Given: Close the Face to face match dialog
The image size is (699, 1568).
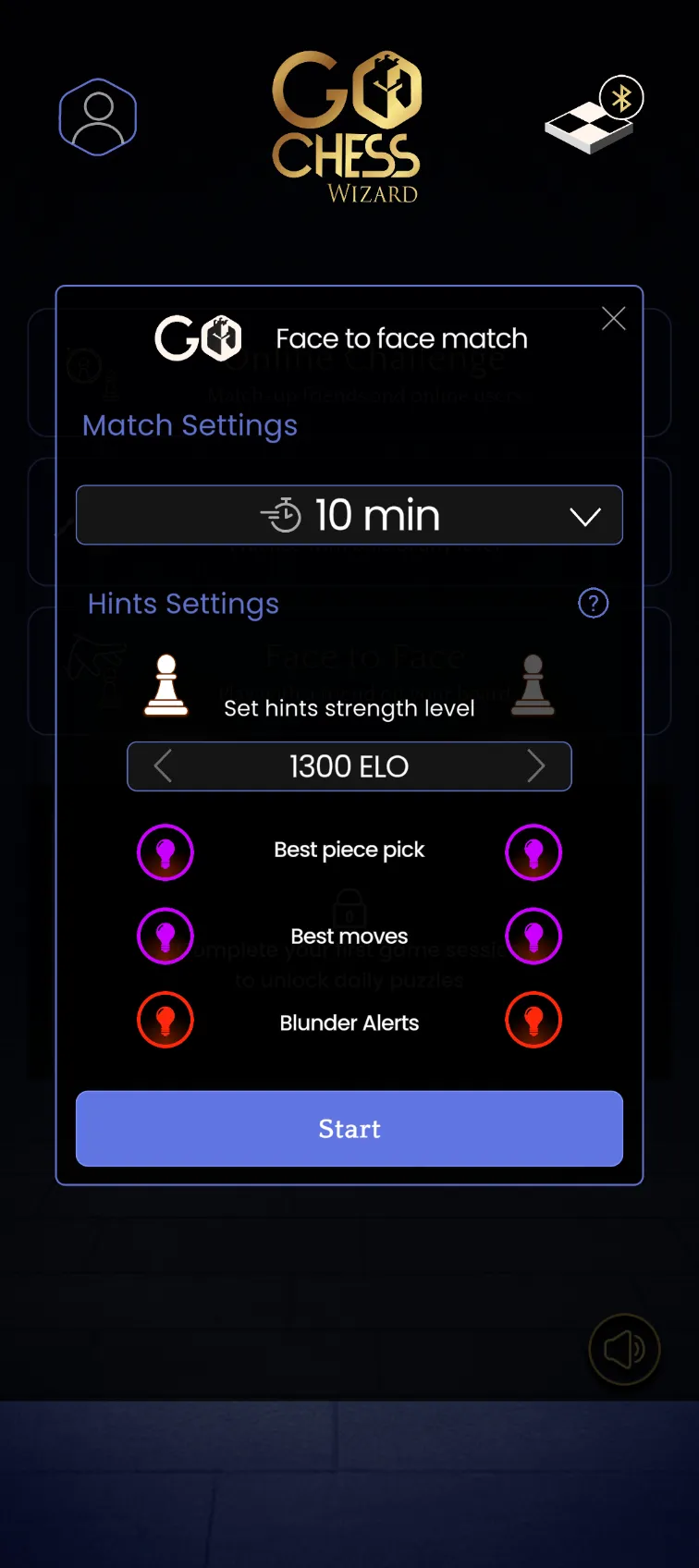Looking at the screenshot, I should pos(613,319).
